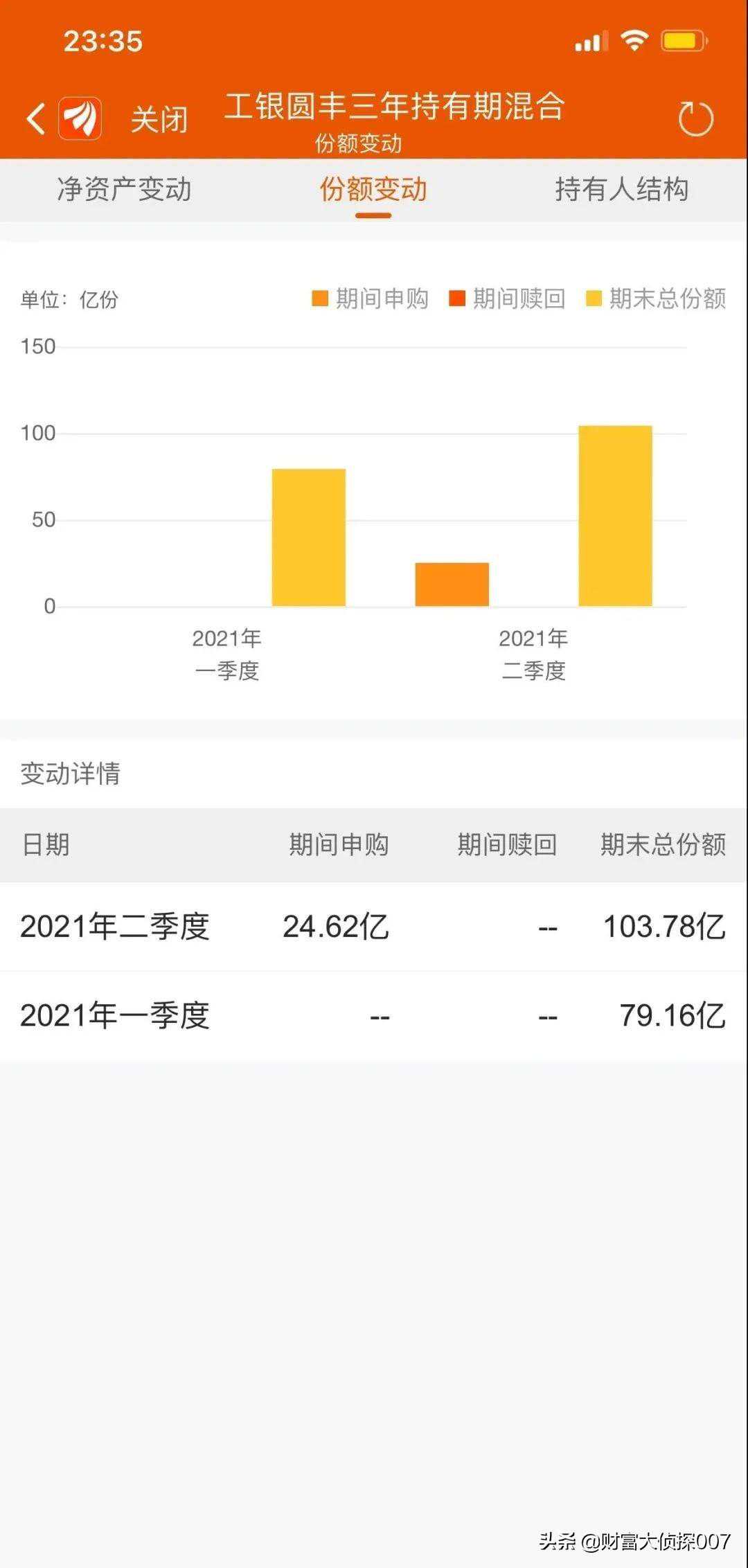748x1568 pixels.
Task: Select the 份额变动 tab
Action: click(373, 190)
